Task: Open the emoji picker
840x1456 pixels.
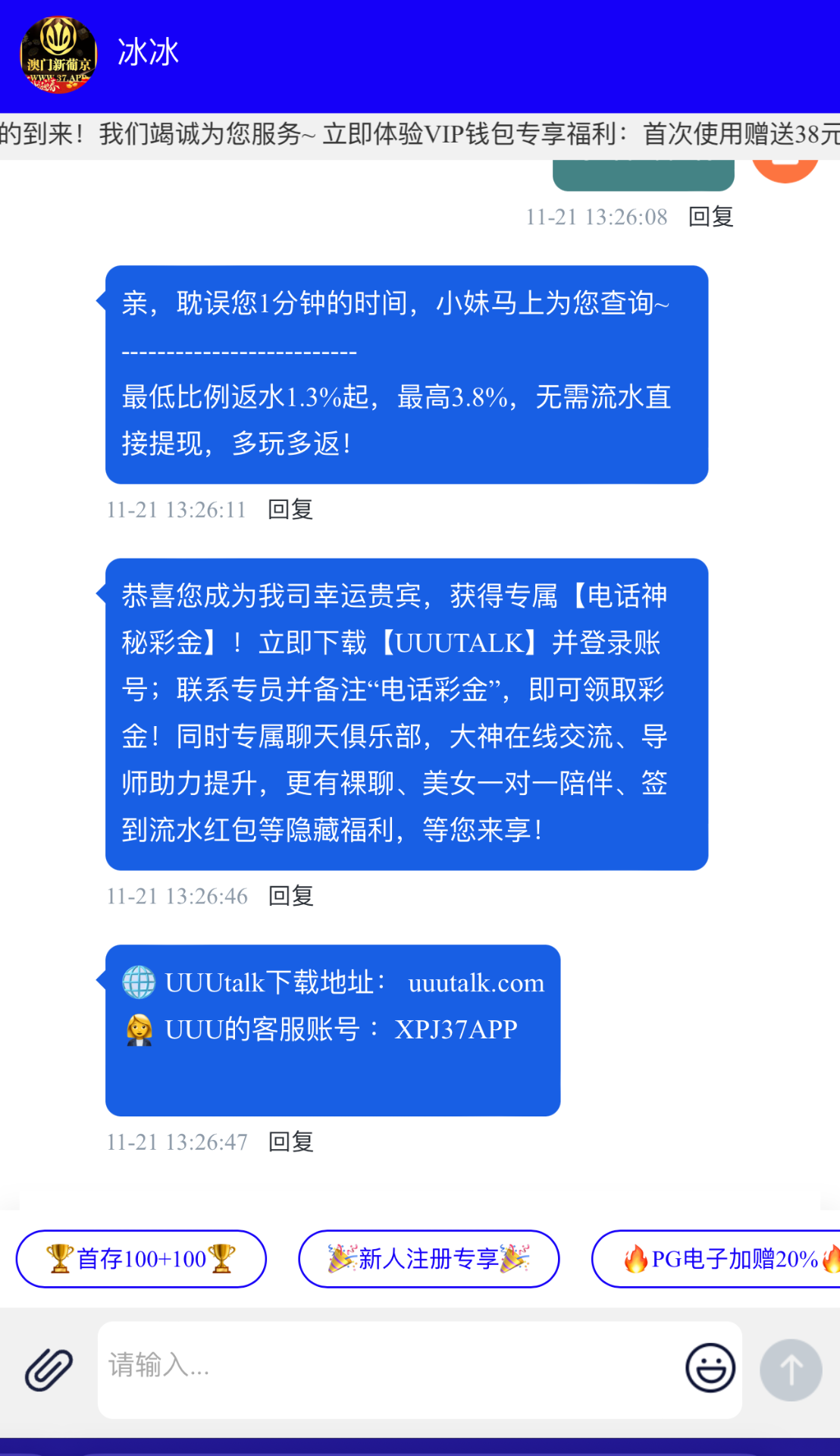Action: point(710,1368)
